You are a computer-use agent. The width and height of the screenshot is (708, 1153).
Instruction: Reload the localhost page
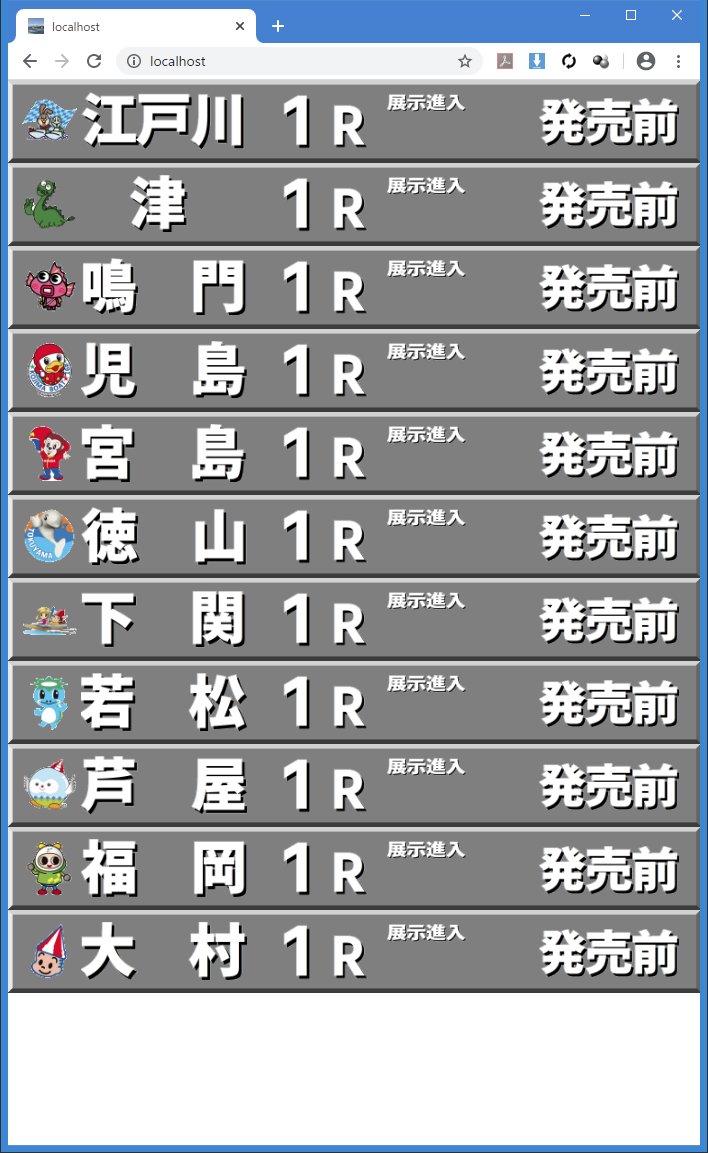pyautogui.click(x=94, y=61)
